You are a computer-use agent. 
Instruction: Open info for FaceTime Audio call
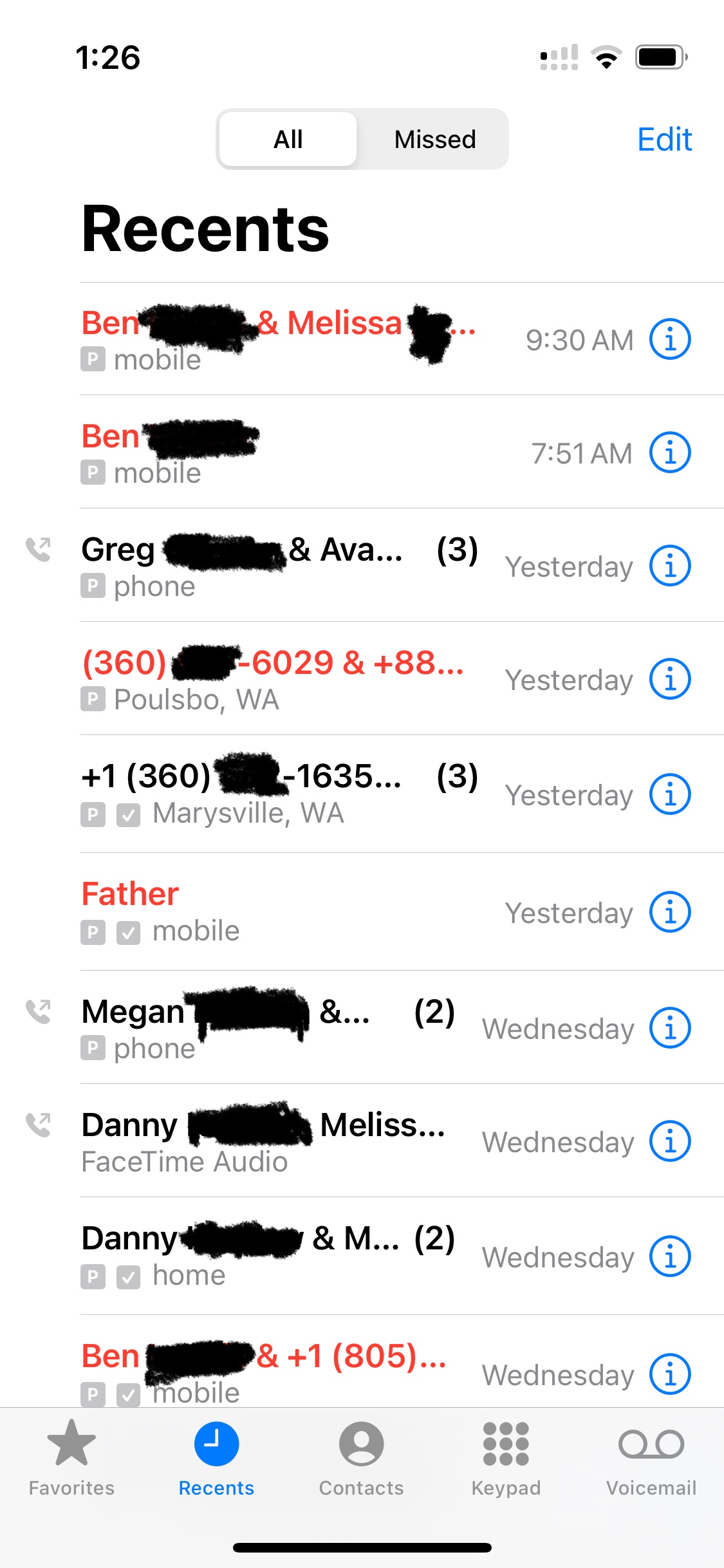pos(669,1141)
